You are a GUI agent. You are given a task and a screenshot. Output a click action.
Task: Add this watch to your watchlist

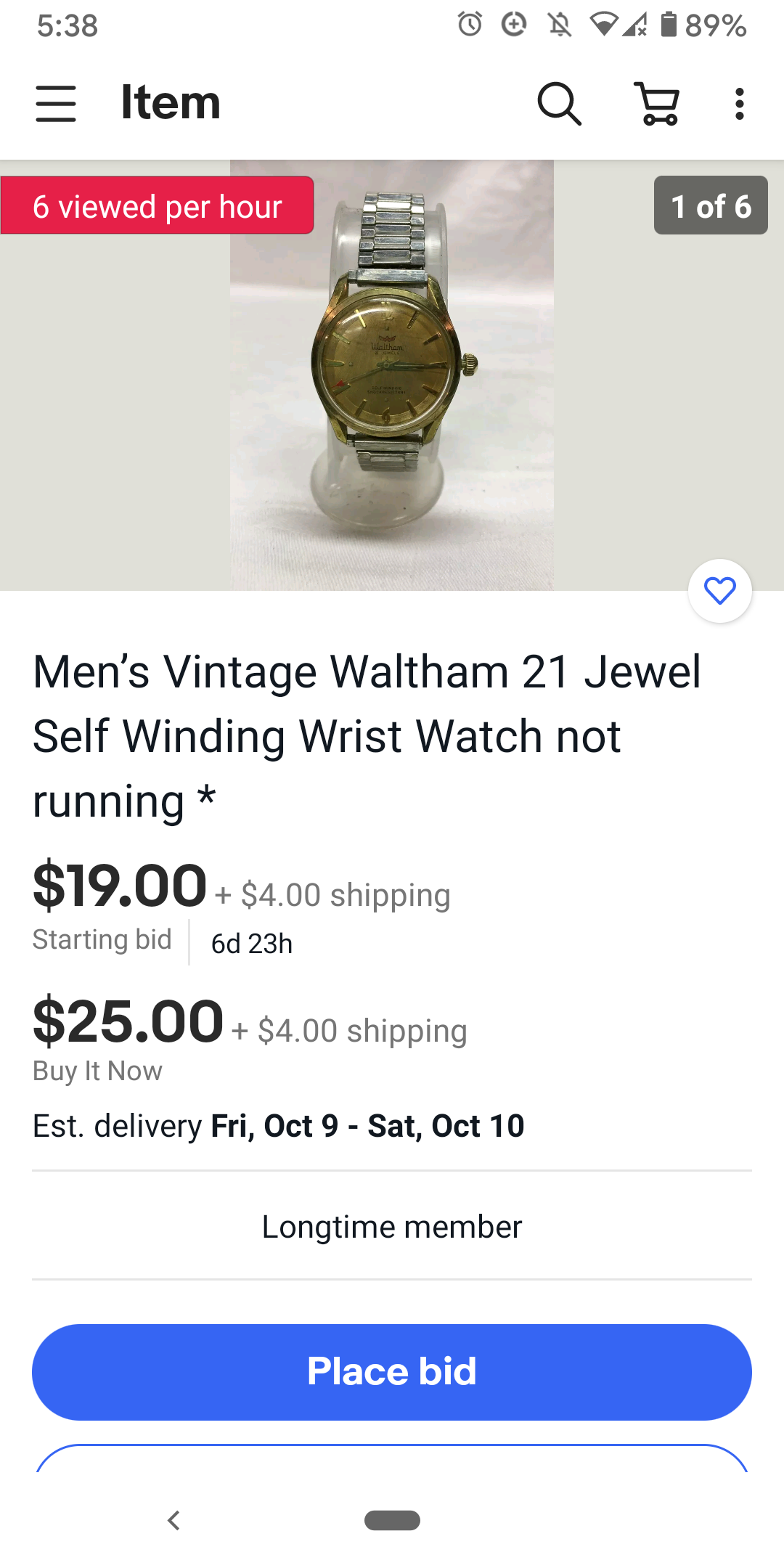[719, 591]
